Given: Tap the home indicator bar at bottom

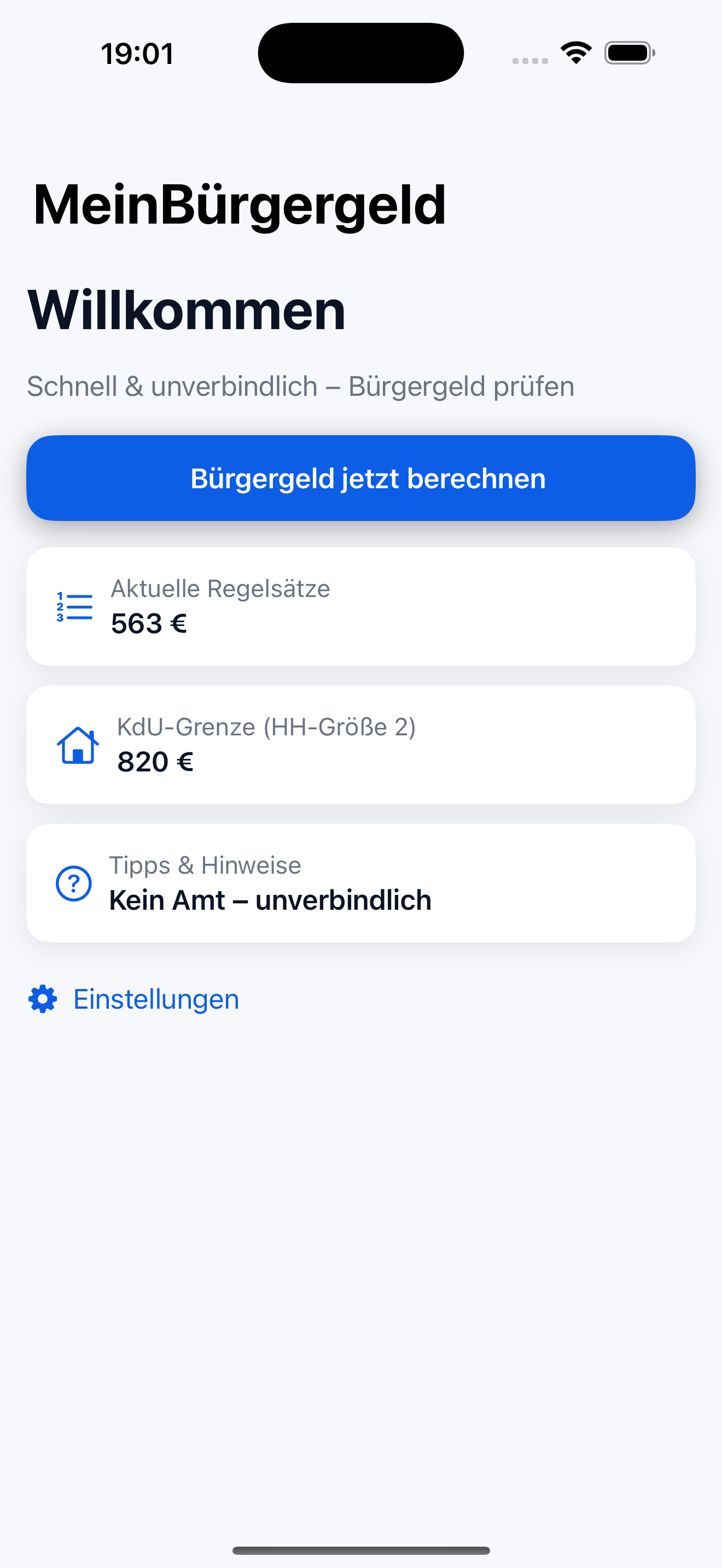Looking at the screenshot, I should tap(360, 1551).
